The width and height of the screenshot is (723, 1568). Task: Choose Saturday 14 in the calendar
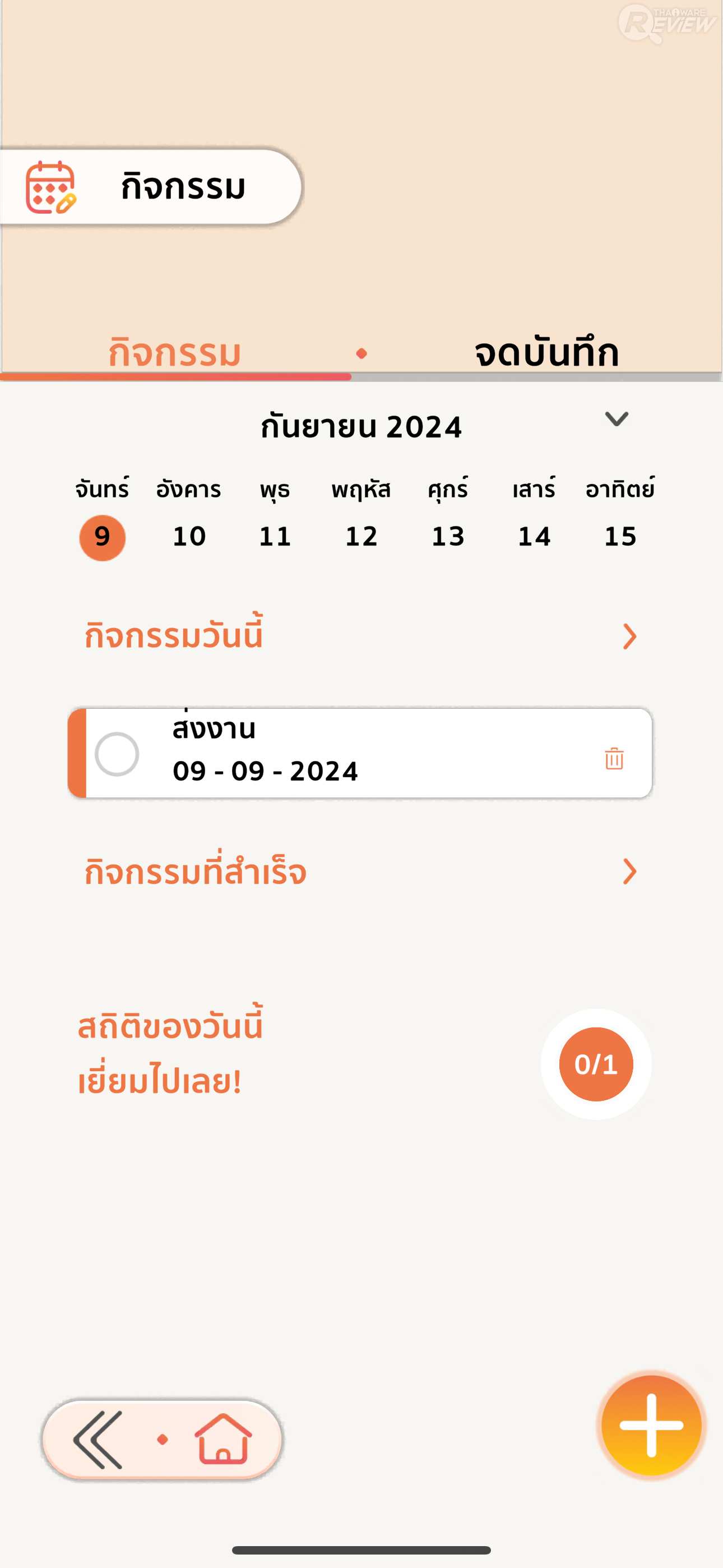[534, 537]
